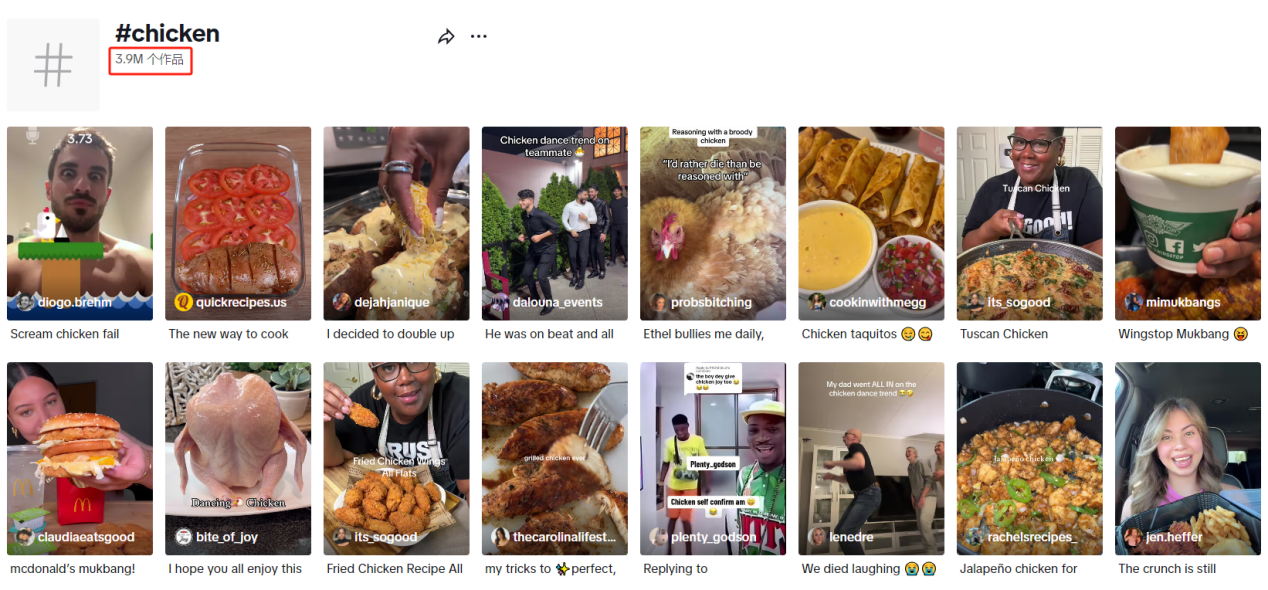Watch dalouna_events chicken dance video
Image resolution: width=1268 pixels, height=590 pixels.
[x=555, y=223]
